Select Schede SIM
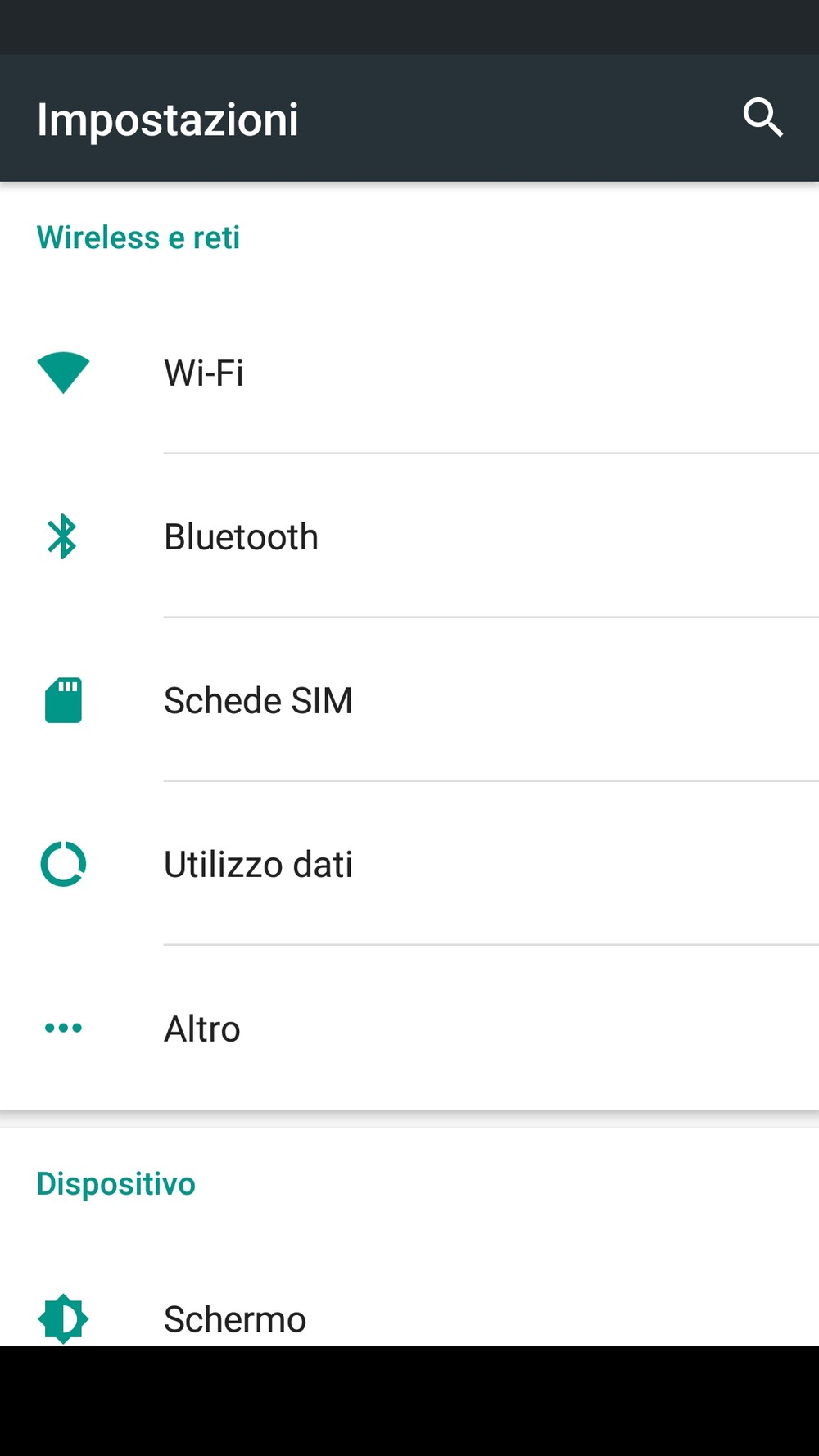 pyautogui.click(x=409, y=700)
